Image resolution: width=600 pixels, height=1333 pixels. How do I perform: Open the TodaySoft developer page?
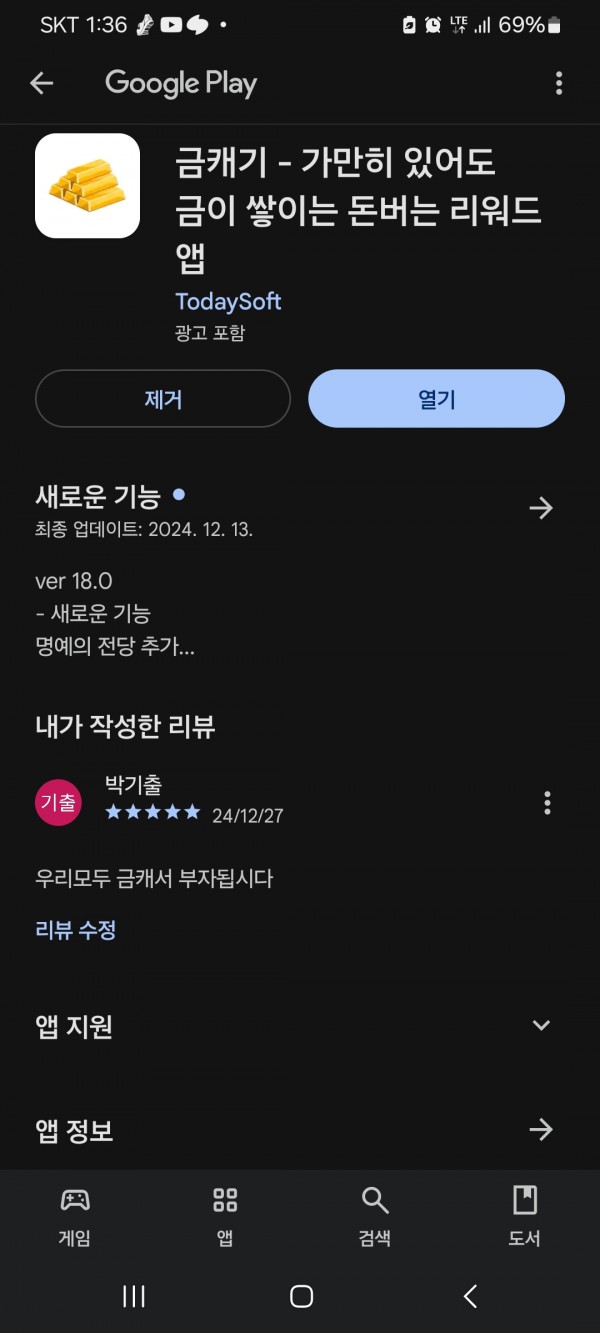(x=228, y=301)
